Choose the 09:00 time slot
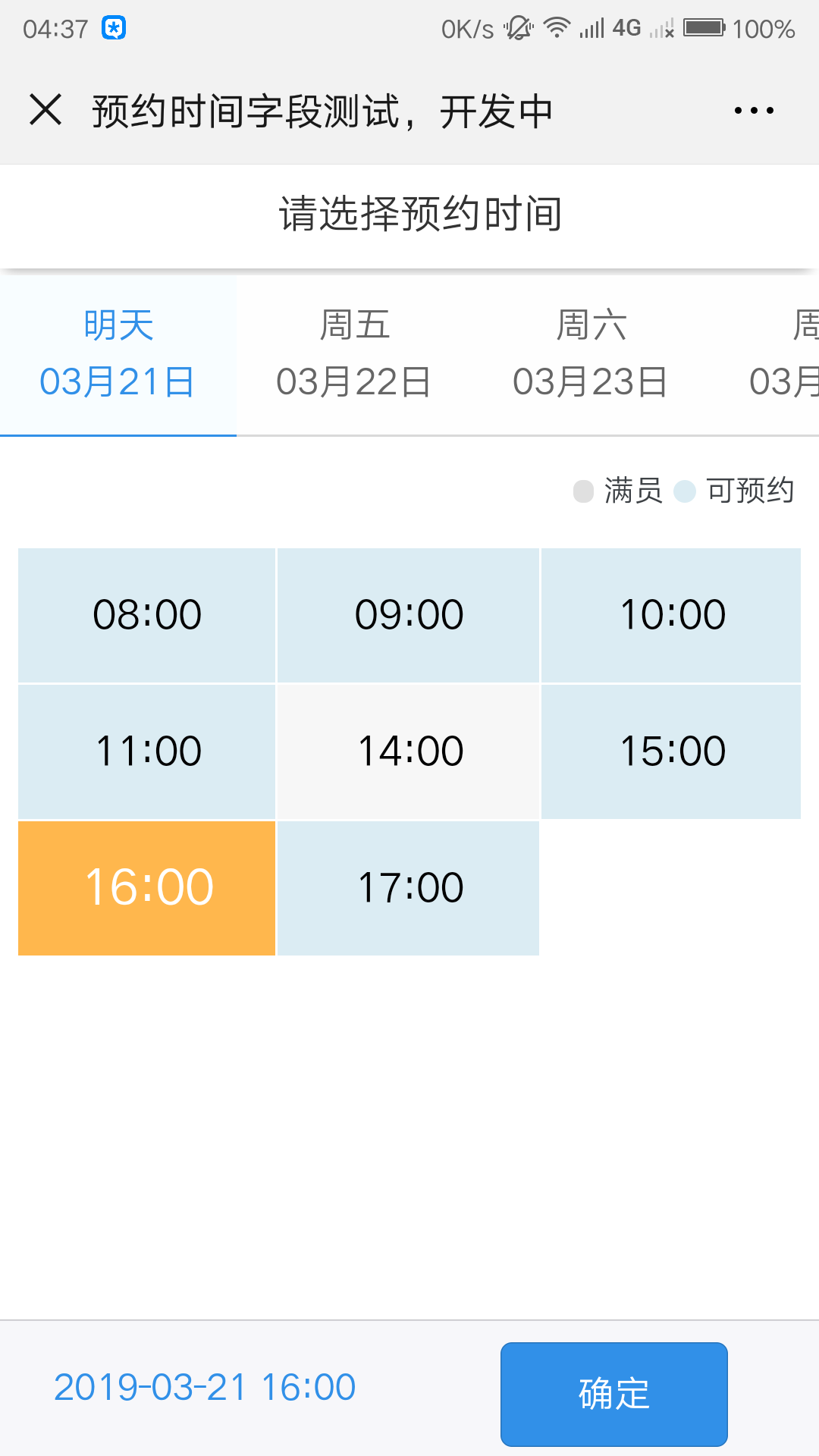The height and width of the screenshot is (1456, 819). (409, 615)
